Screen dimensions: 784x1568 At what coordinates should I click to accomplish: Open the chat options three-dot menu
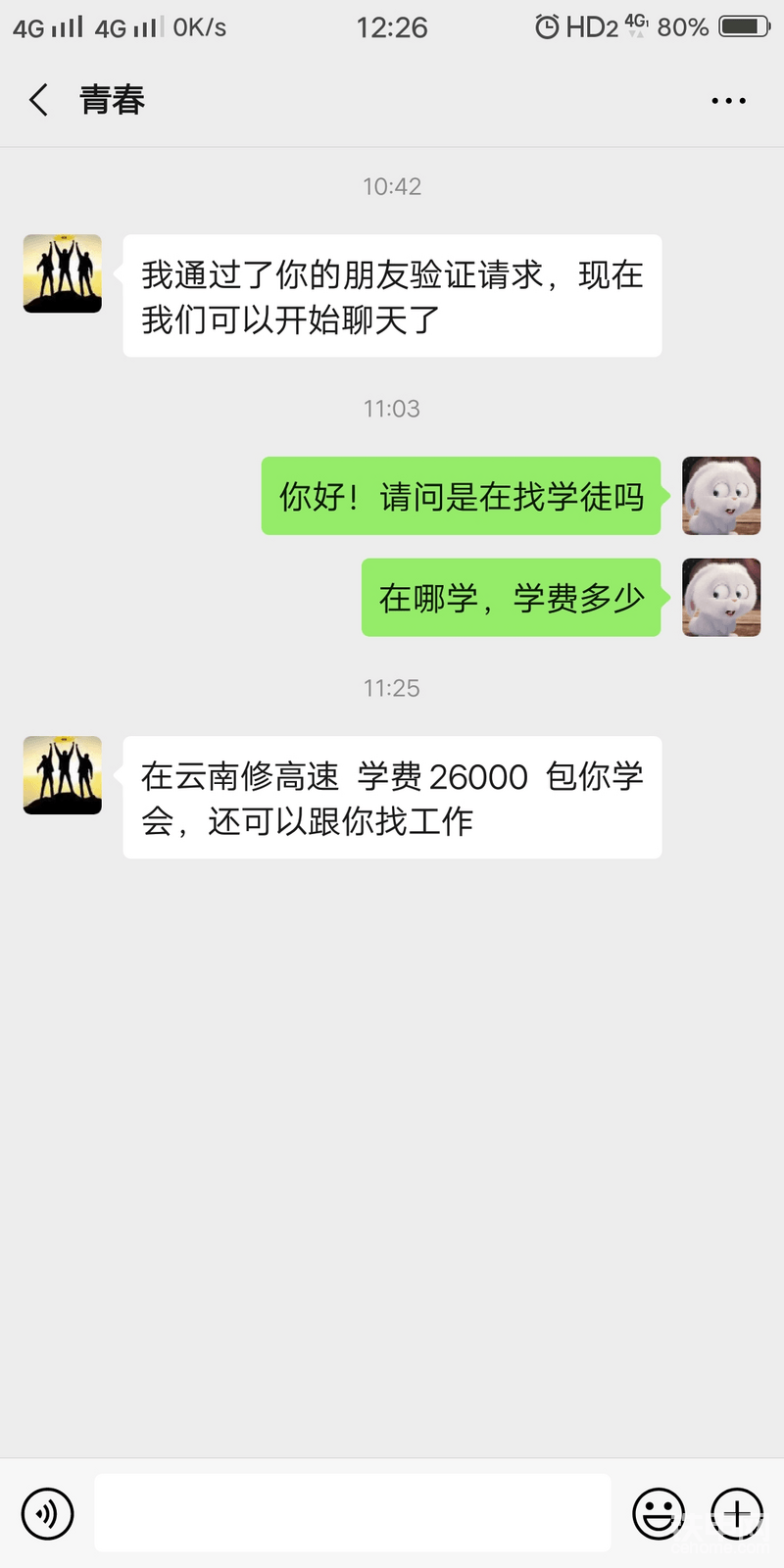(728, 101)
